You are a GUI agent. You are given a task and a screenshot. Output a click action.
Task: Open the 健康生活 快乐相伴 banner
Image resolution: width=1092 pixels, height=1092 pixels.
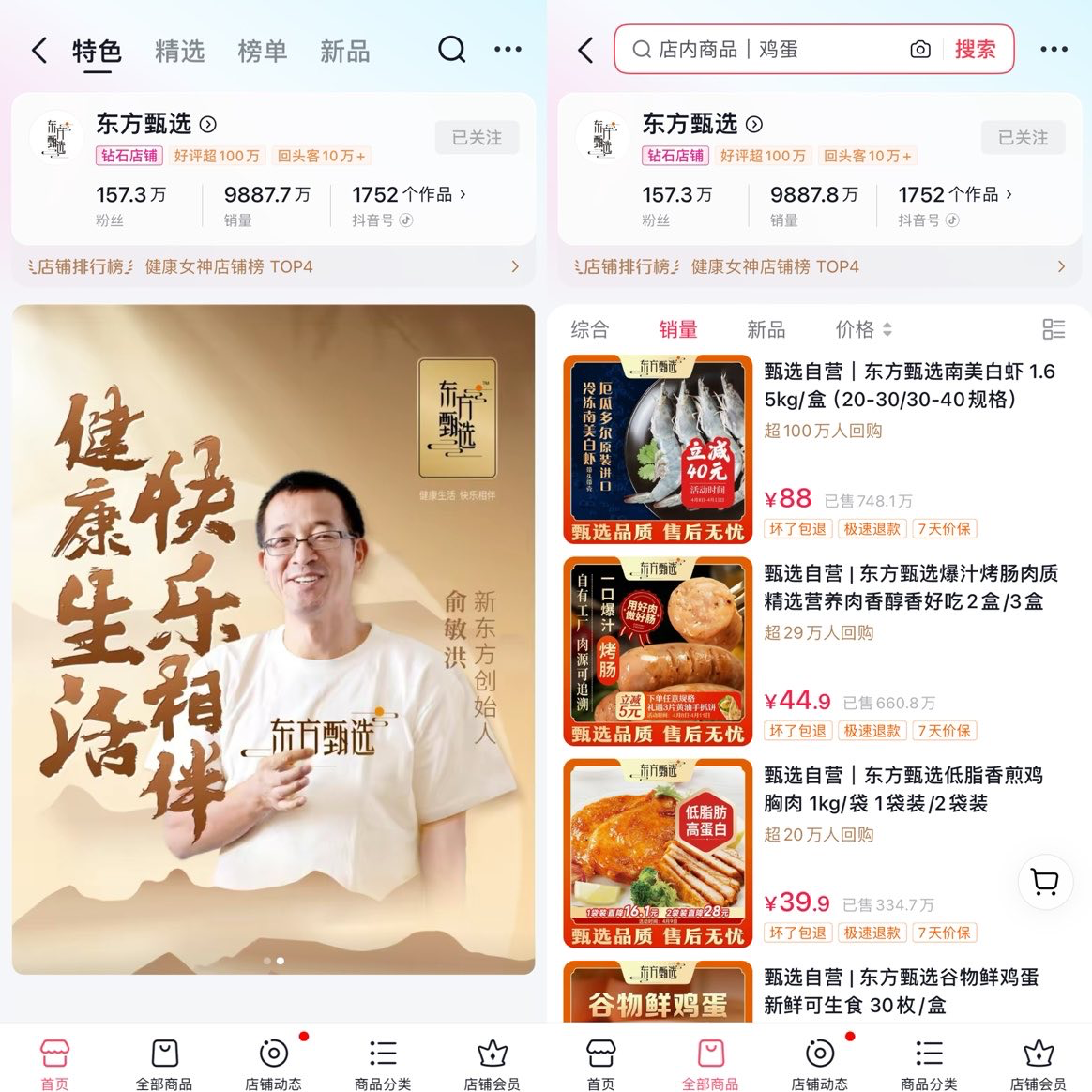(x=273, y=639)
